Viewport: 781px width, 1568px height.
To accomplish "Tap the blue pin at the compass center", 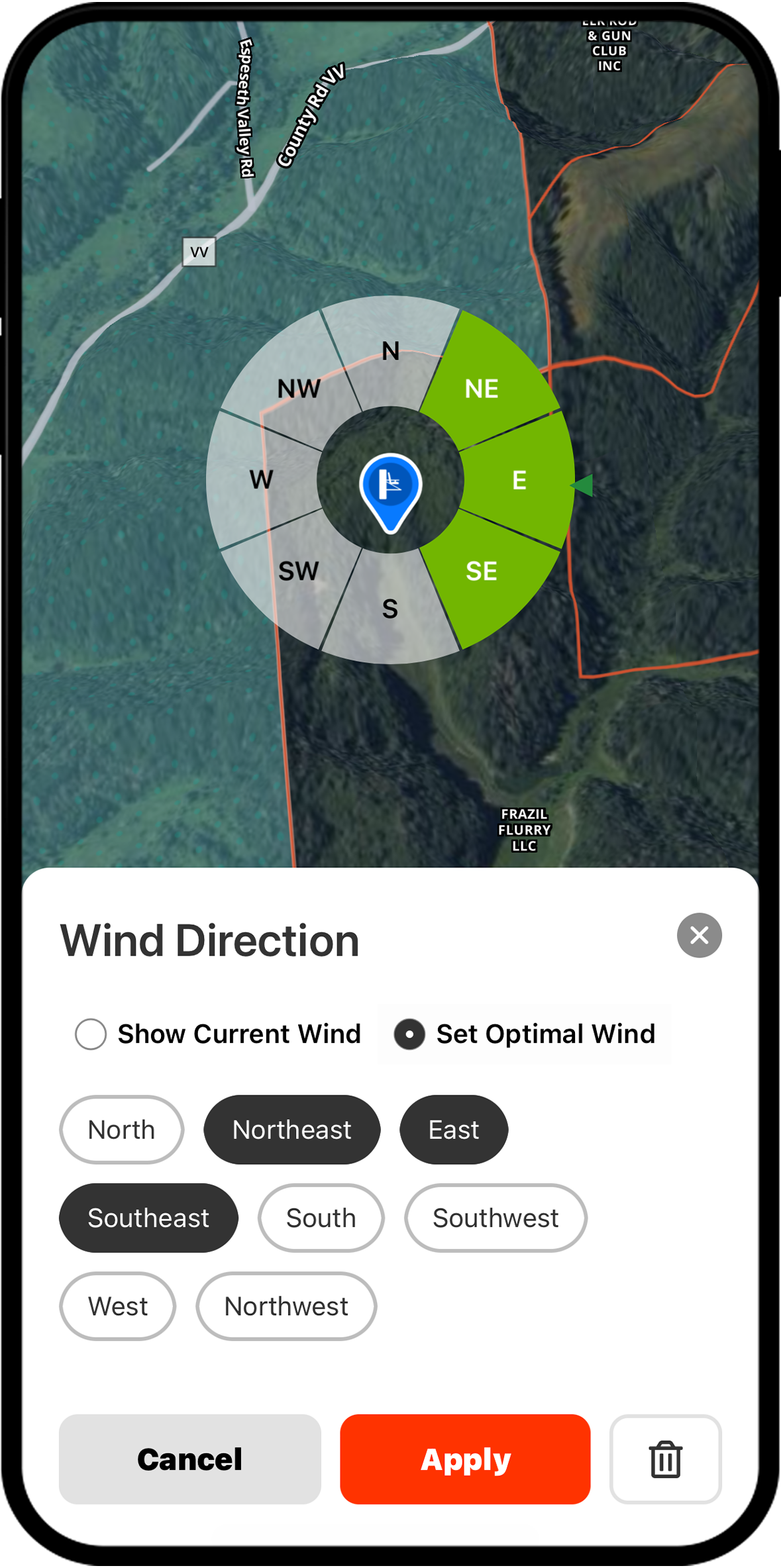I will 390,490.
